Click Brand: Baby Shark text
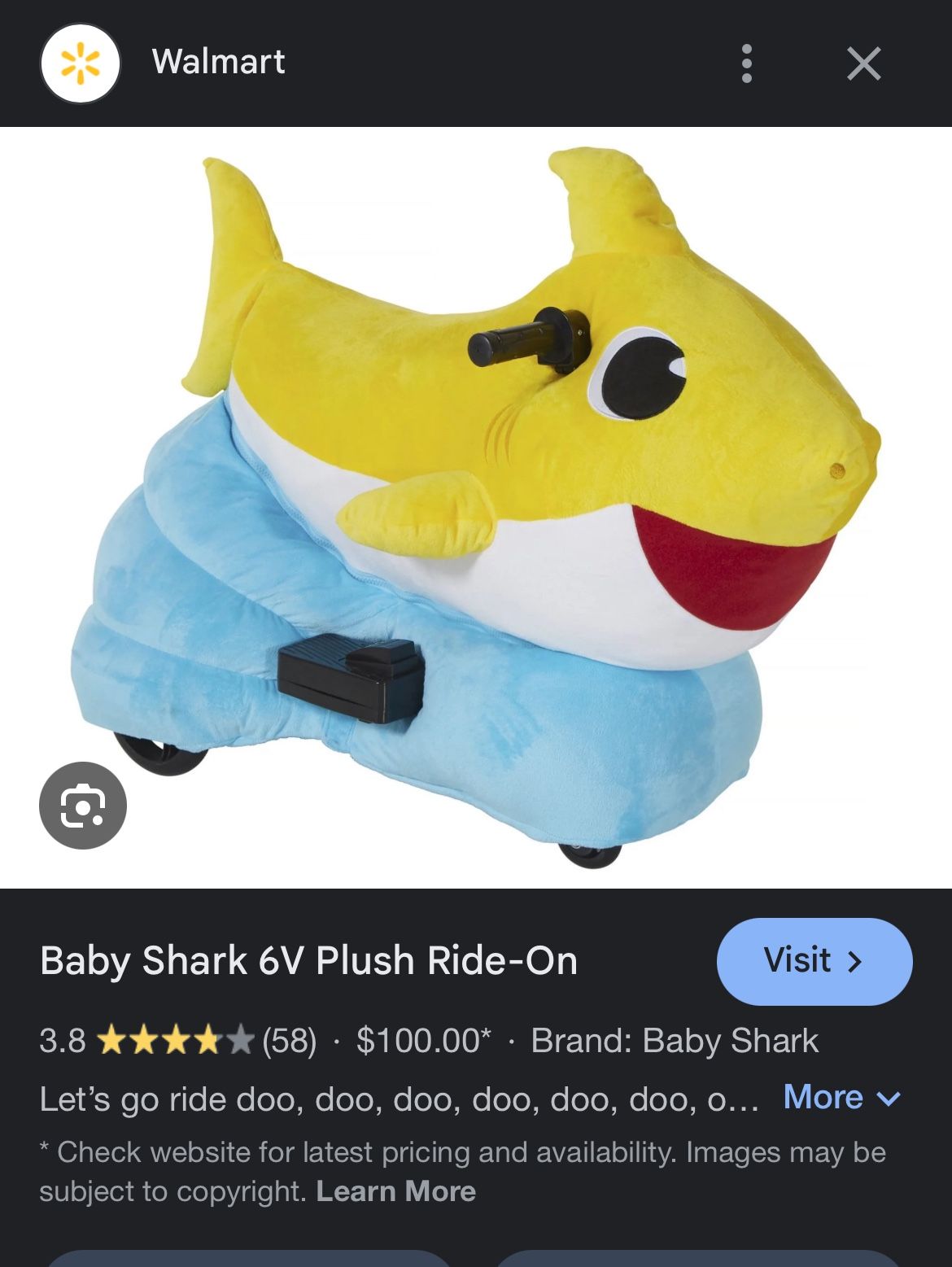952x1267 pixels. coord(674,1039)
